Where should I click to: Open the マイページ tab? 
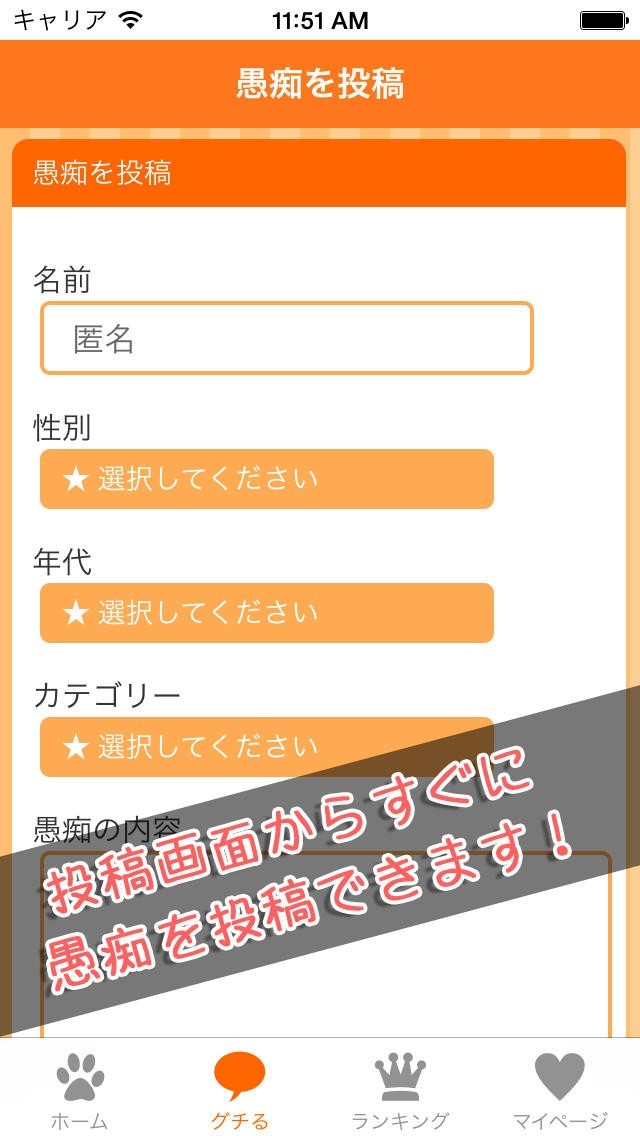[560, 1090]
